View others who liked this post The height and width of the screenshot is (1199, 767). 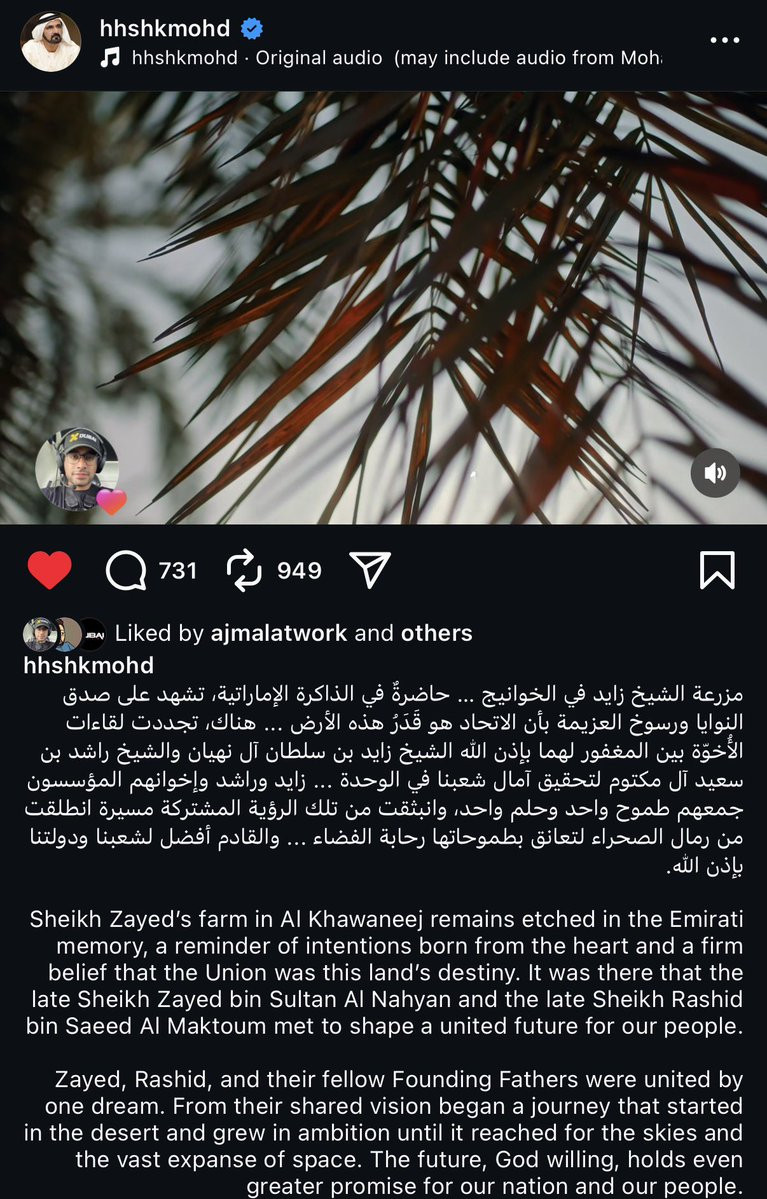[x=436, y=633]
